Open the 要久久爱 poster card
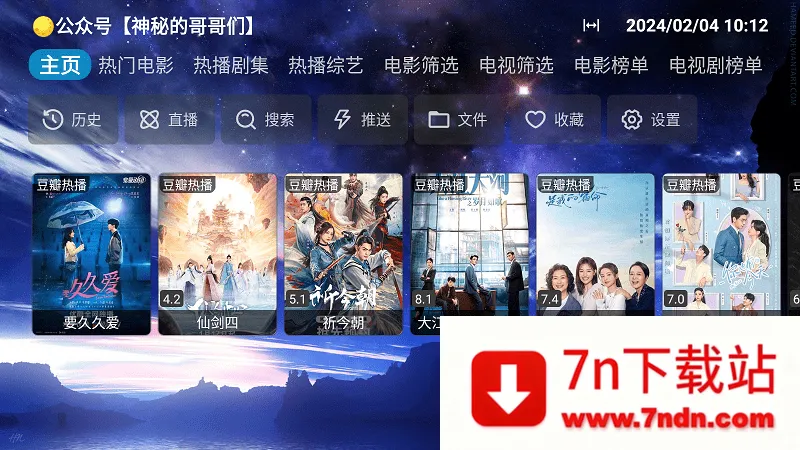 [91, 253]
